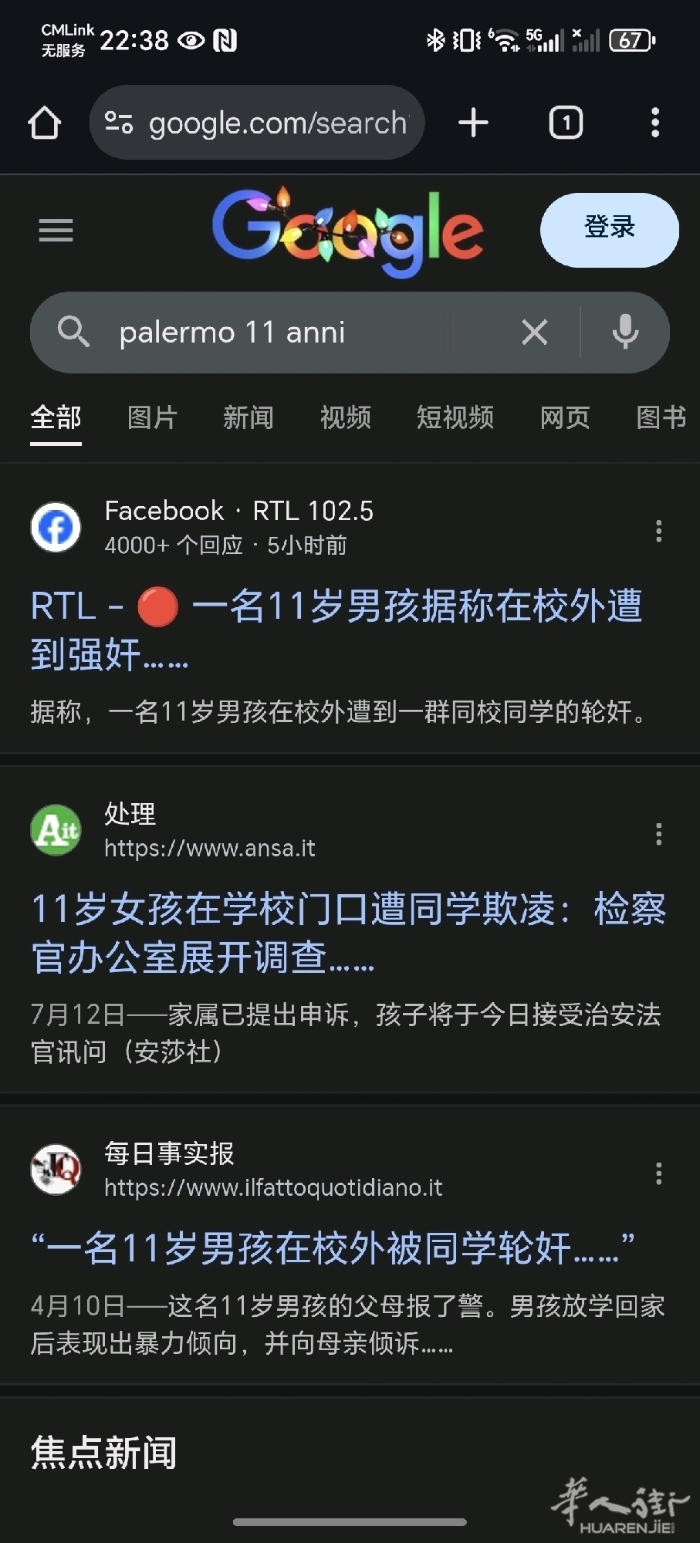700x1543 pixels.
Task: Open Google's hamburger menu
Action: (56, 231)
